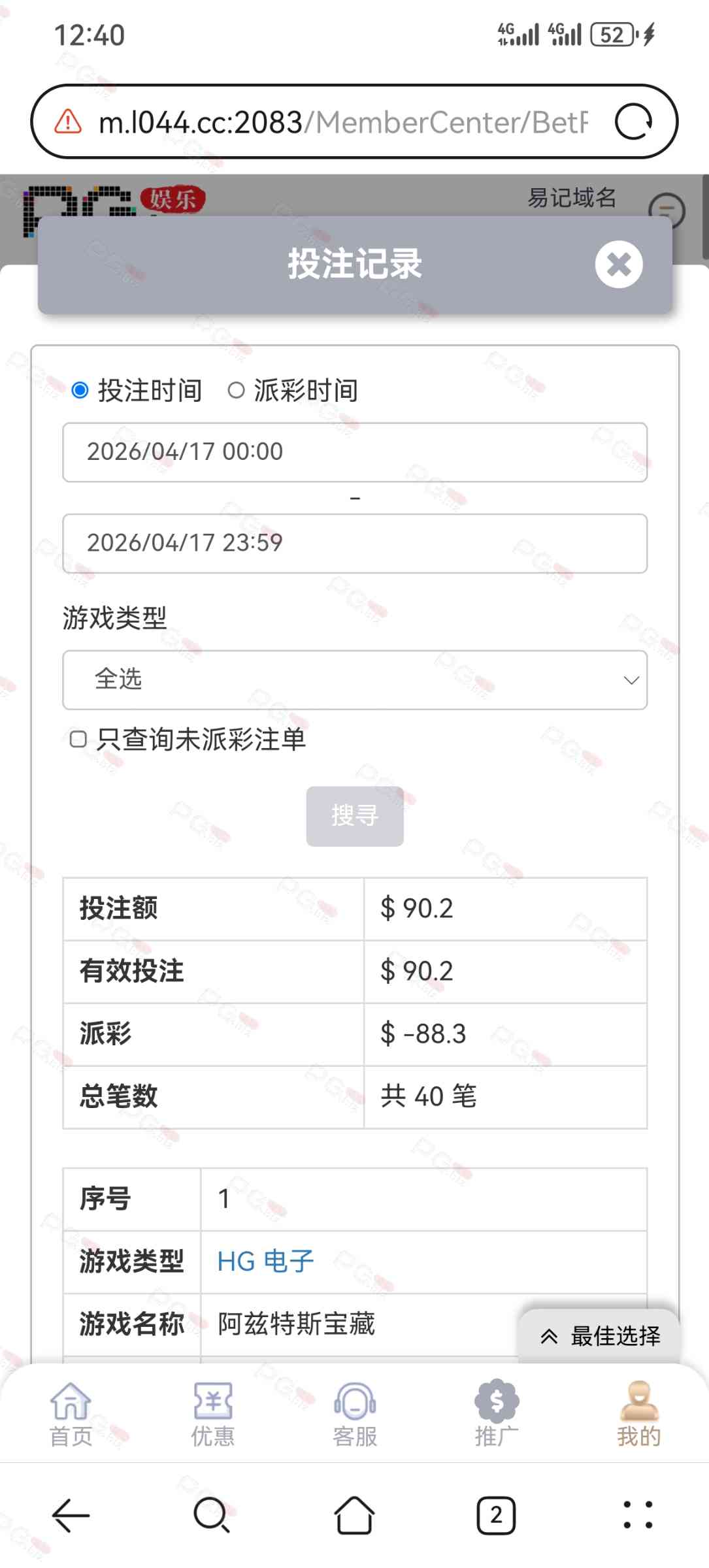The image size is (709, 1568).
Task: Edit the end date 2026/04/17 23:59
Action: [354, 544]
